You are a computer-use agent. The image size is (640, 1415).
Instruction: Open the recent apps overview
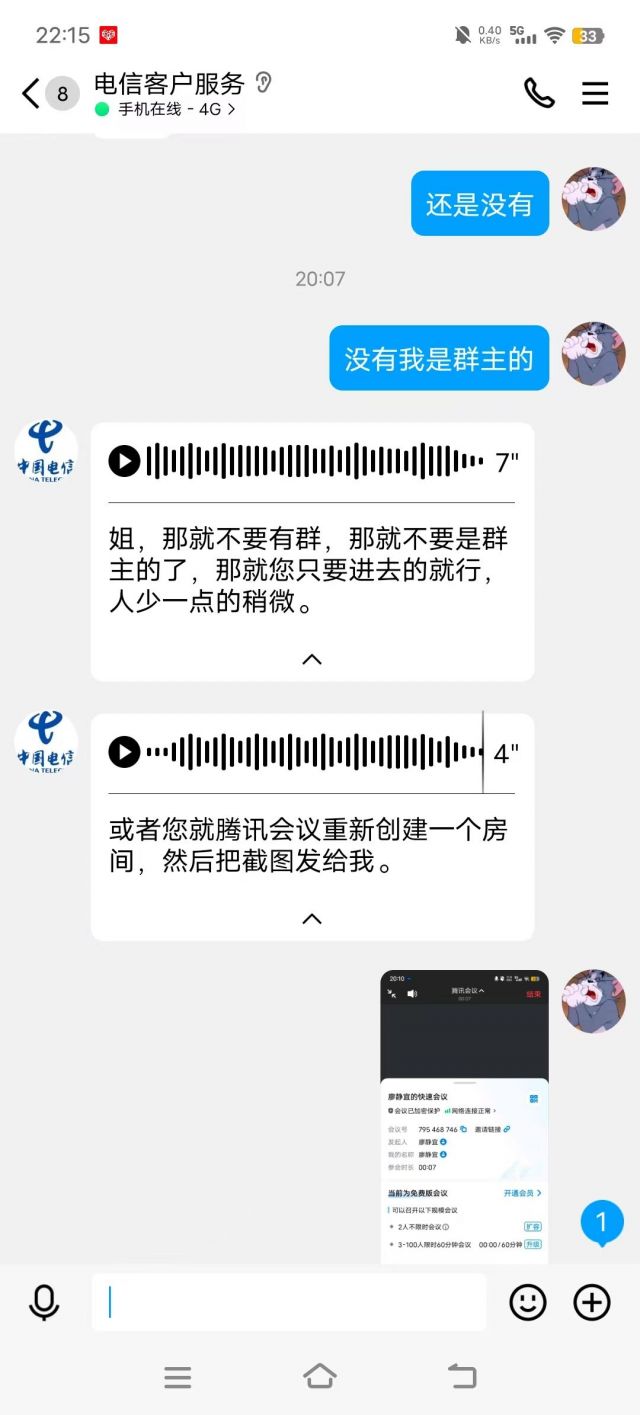(177, 1377)
